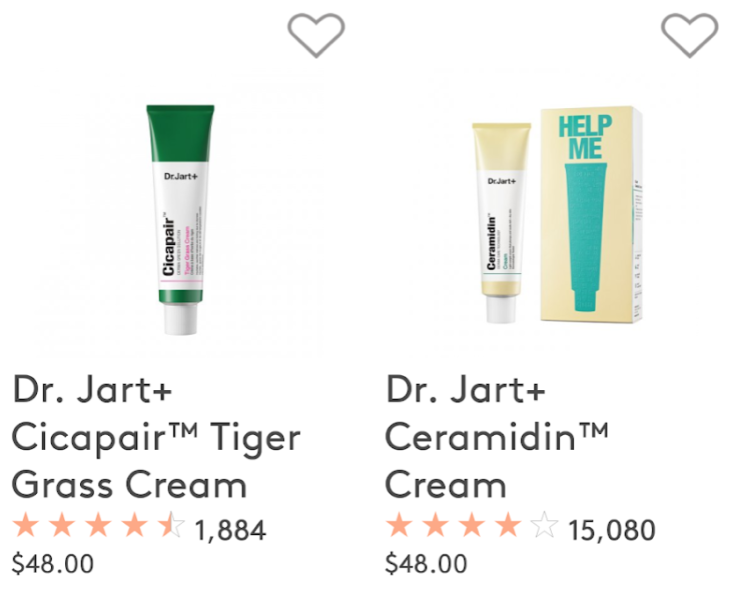Favorite the Cicapair Tiger Grass Cream
This screenshot has width=733, height=601.
316,36
